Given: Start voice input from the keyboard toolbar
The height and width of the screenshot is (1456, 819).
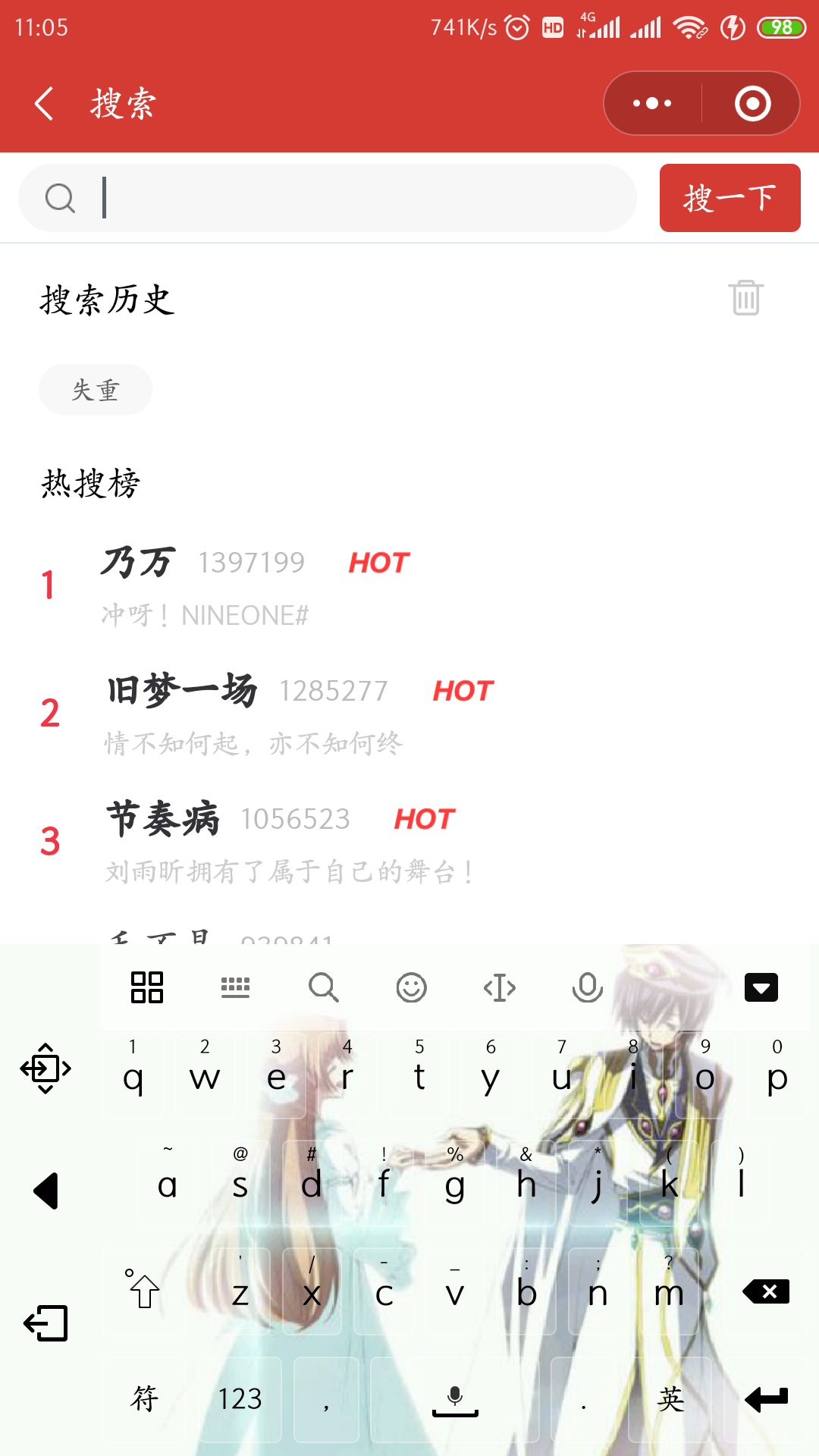Looking at the screenshot, I should tap(587, 987).
